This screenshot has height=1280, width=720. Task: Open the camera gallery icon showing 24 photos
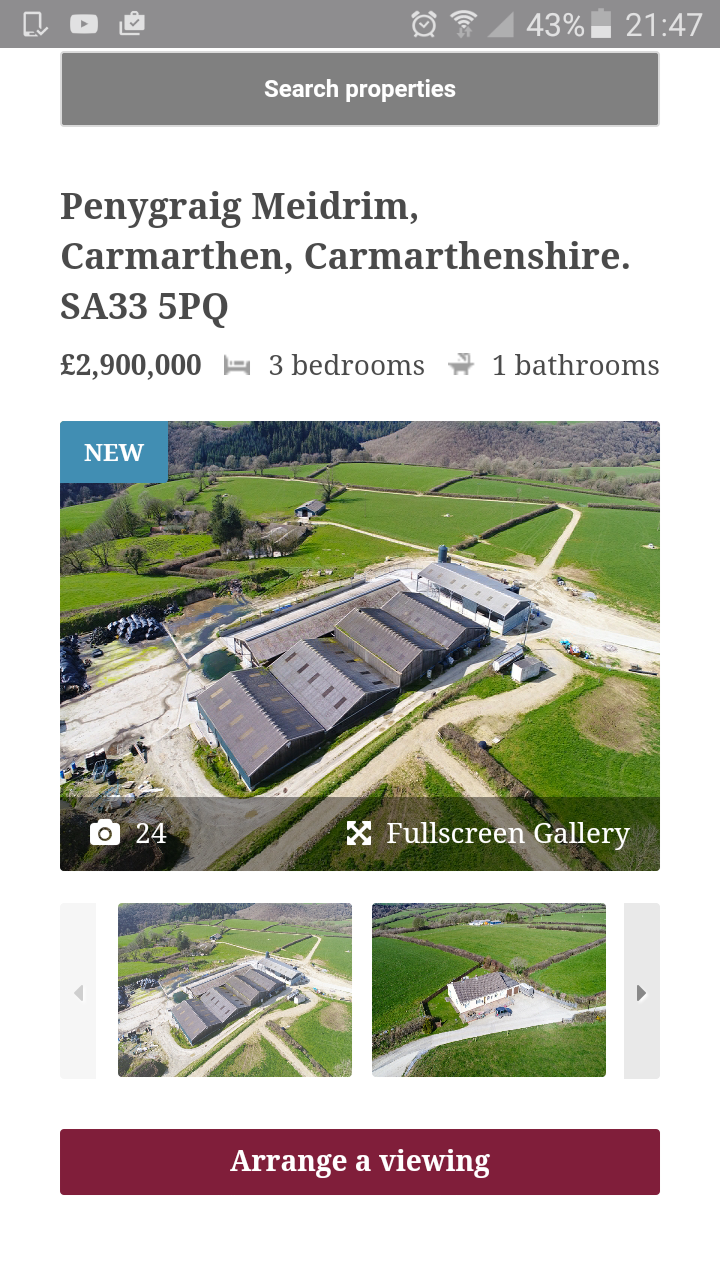point(104,832)
